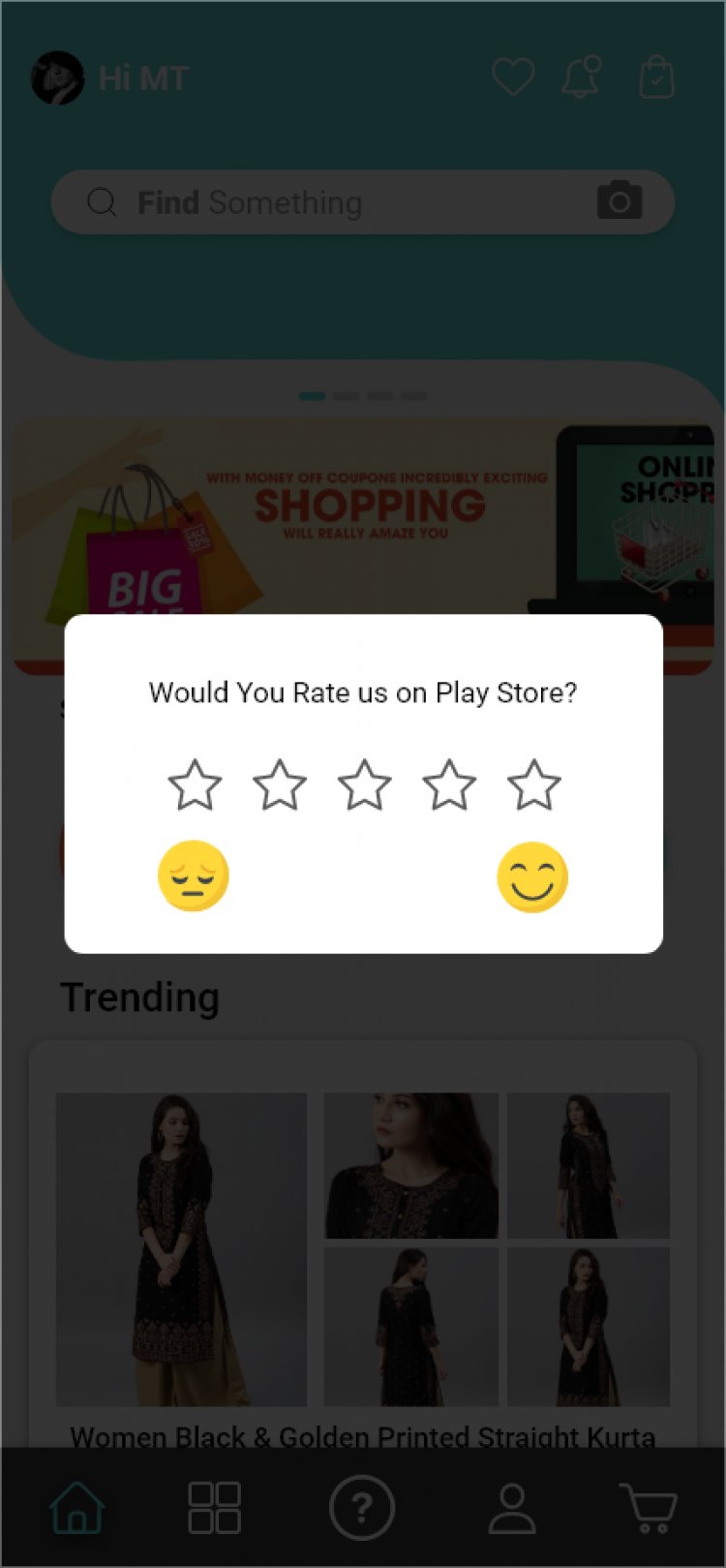Search by camera icon
This screenshot has width=726, height=1568.
(620, 201)
